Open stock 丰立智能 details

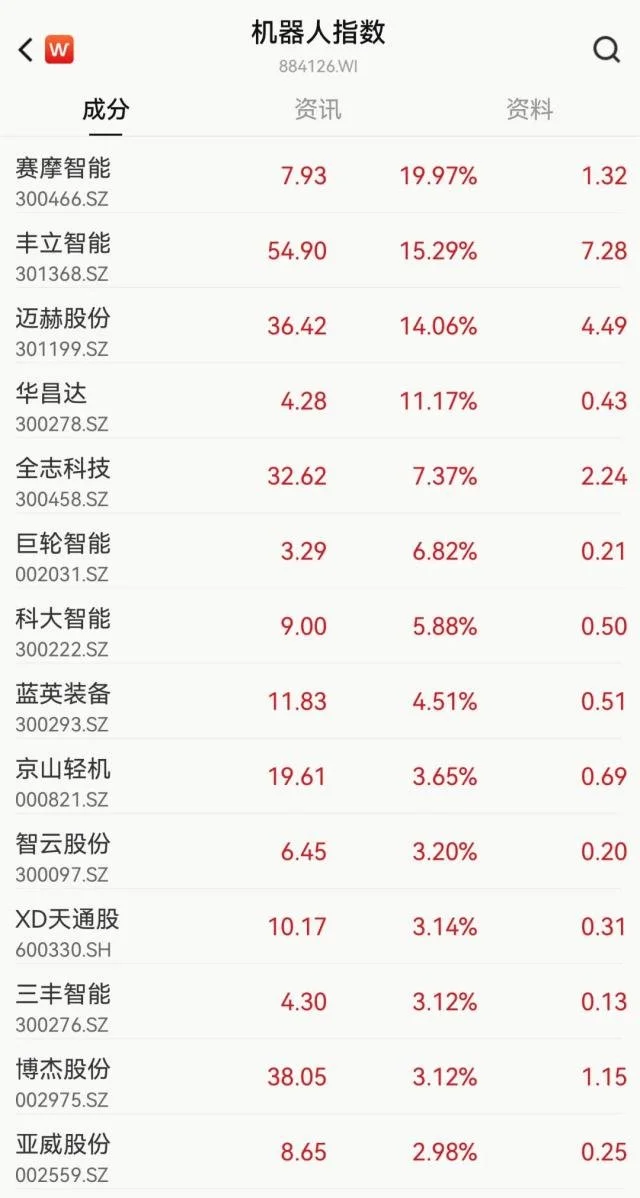coord(320,251)
